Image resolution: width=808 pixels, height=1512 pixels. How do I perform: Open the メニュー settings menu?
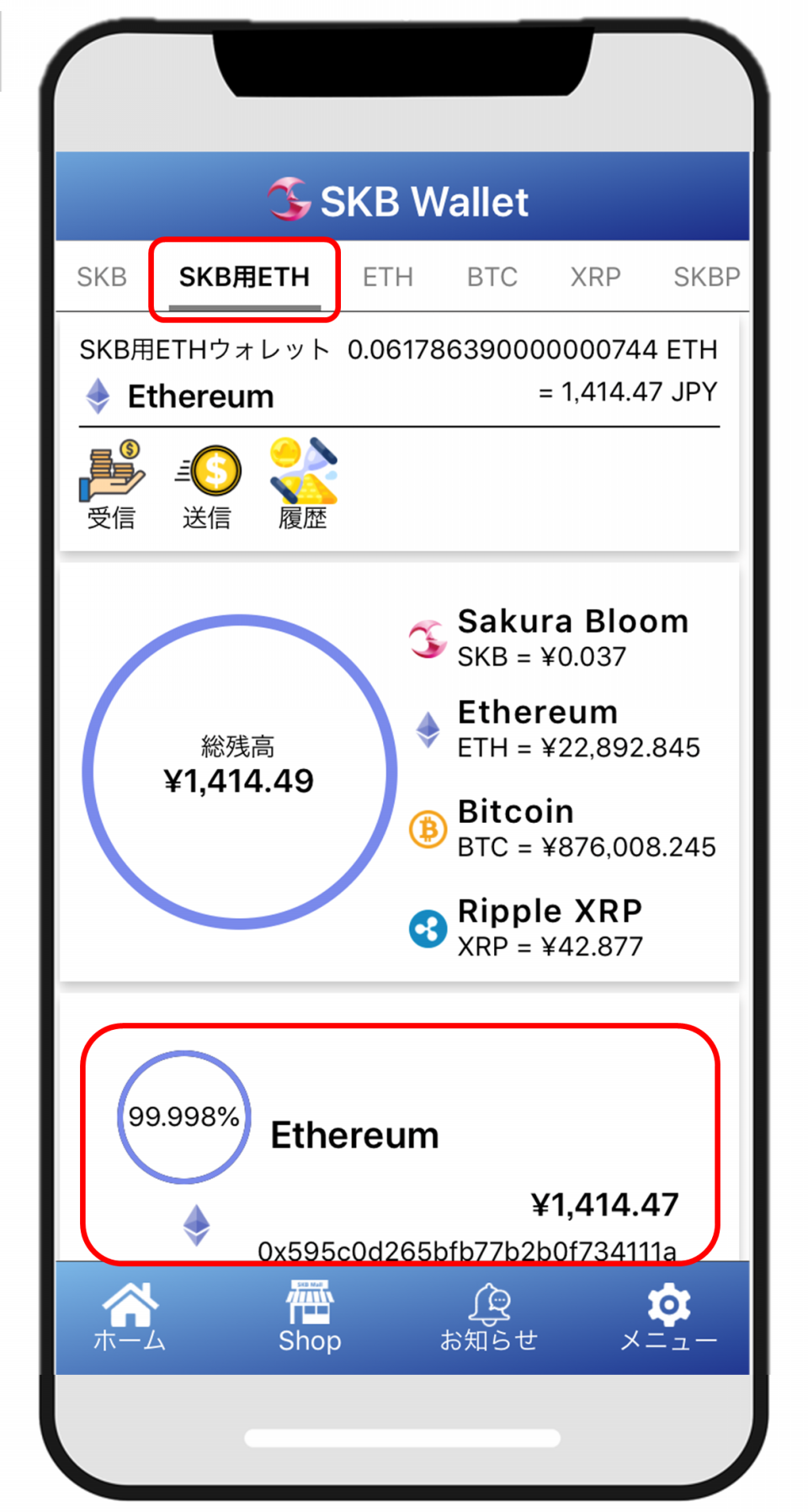click(668, 1317)
